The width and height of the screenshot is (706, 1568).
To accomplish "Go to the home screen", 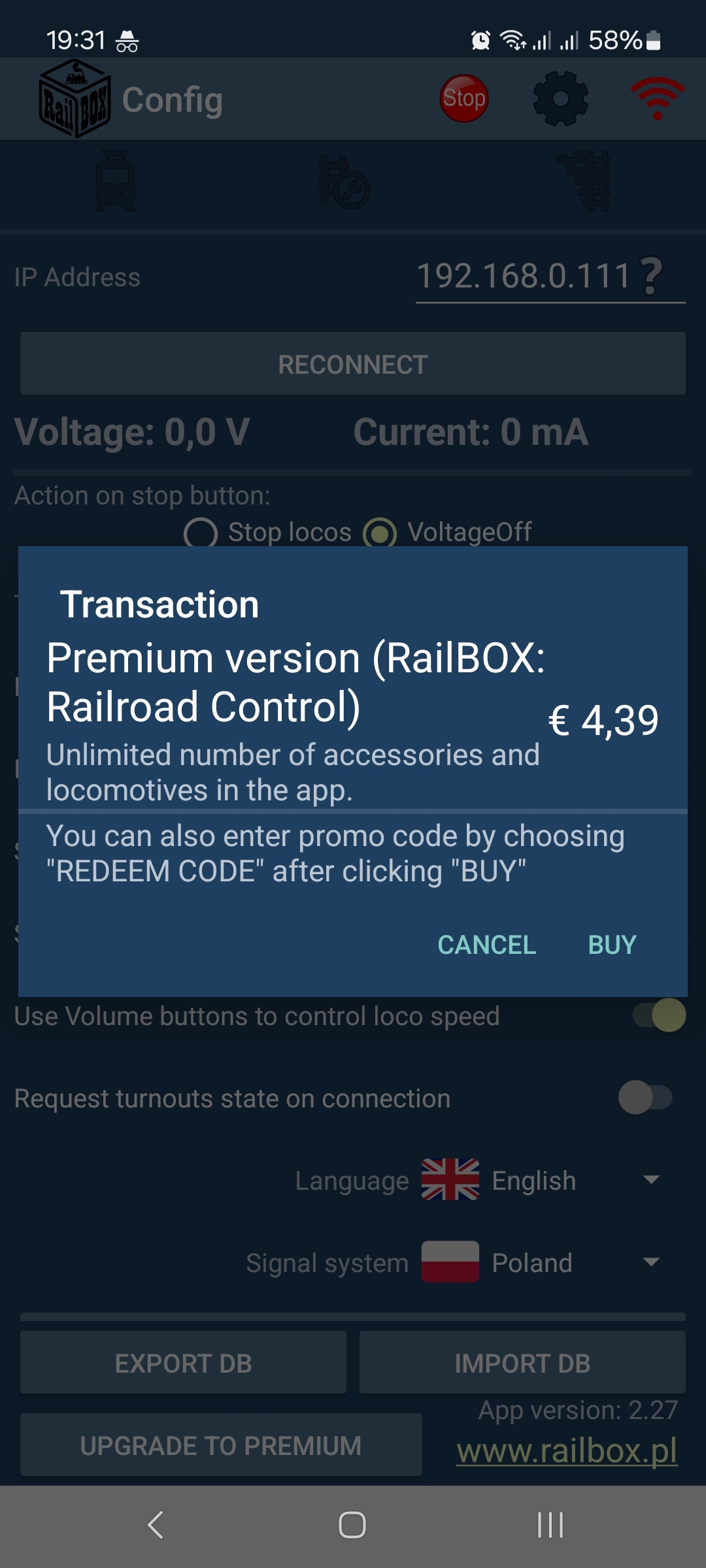I will [x=352, y=1526].
